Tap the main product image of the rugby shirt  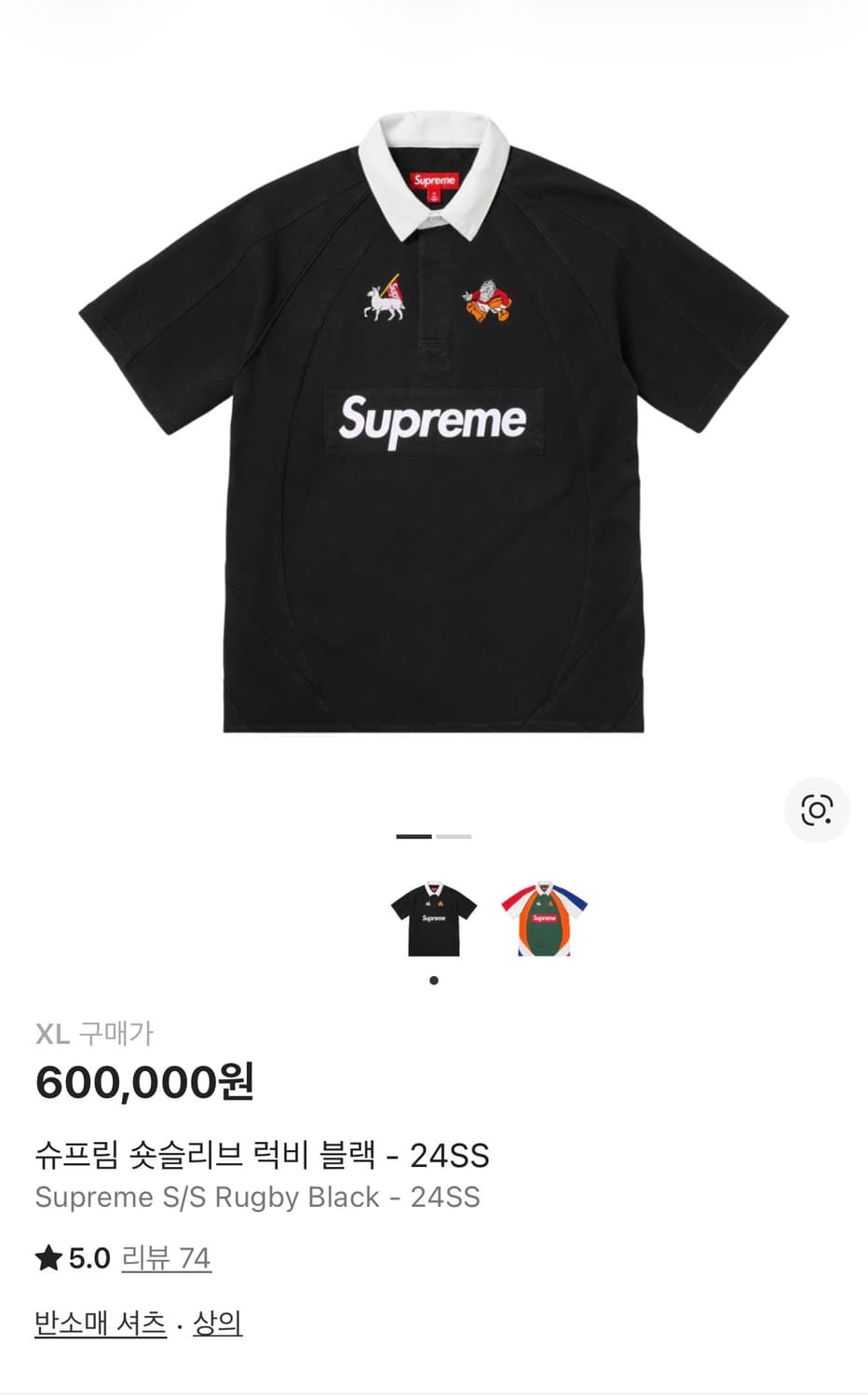[x=434, y=419]
